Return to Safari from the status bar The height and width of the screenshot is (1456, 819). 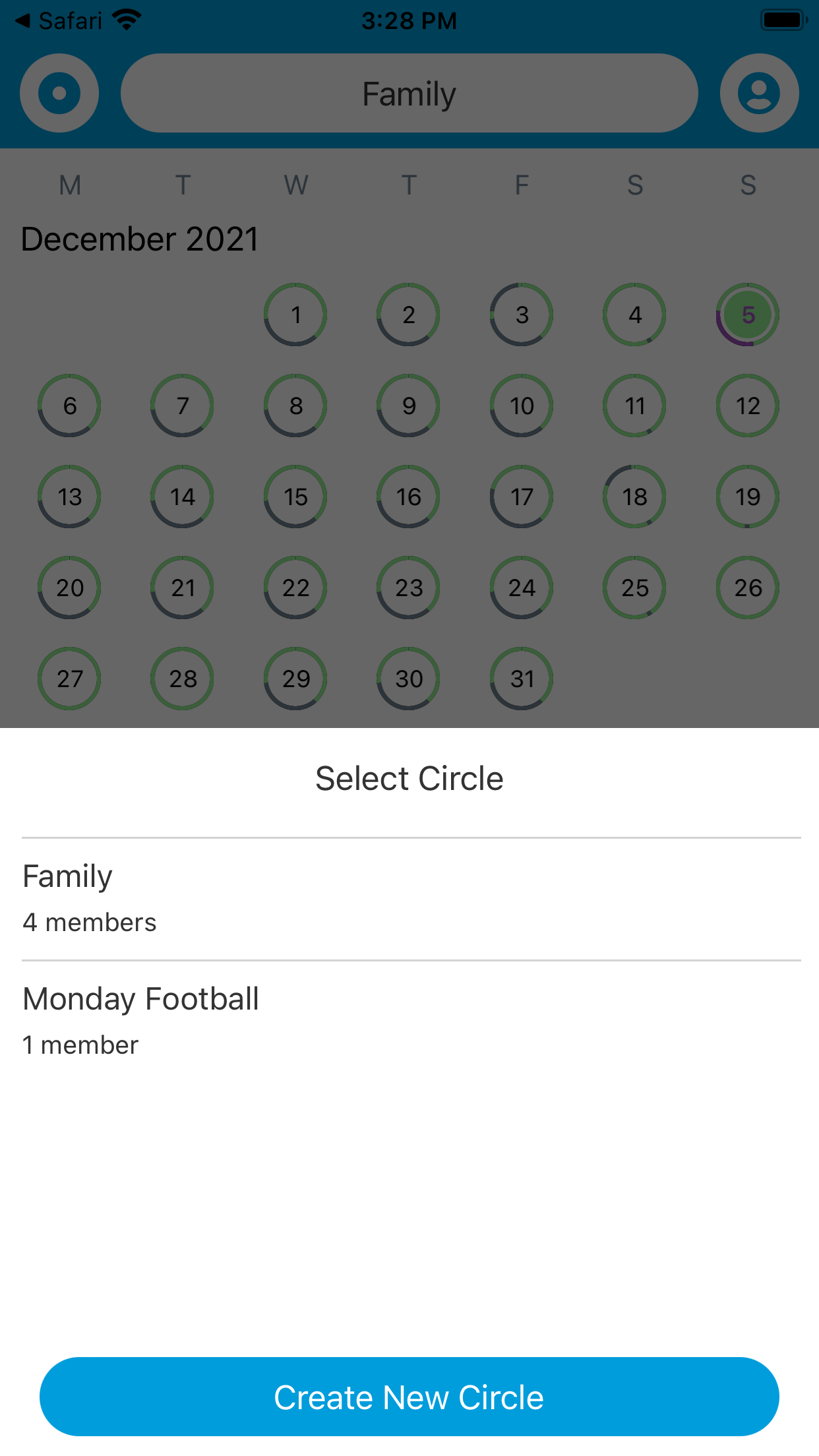tap(59, 21)
